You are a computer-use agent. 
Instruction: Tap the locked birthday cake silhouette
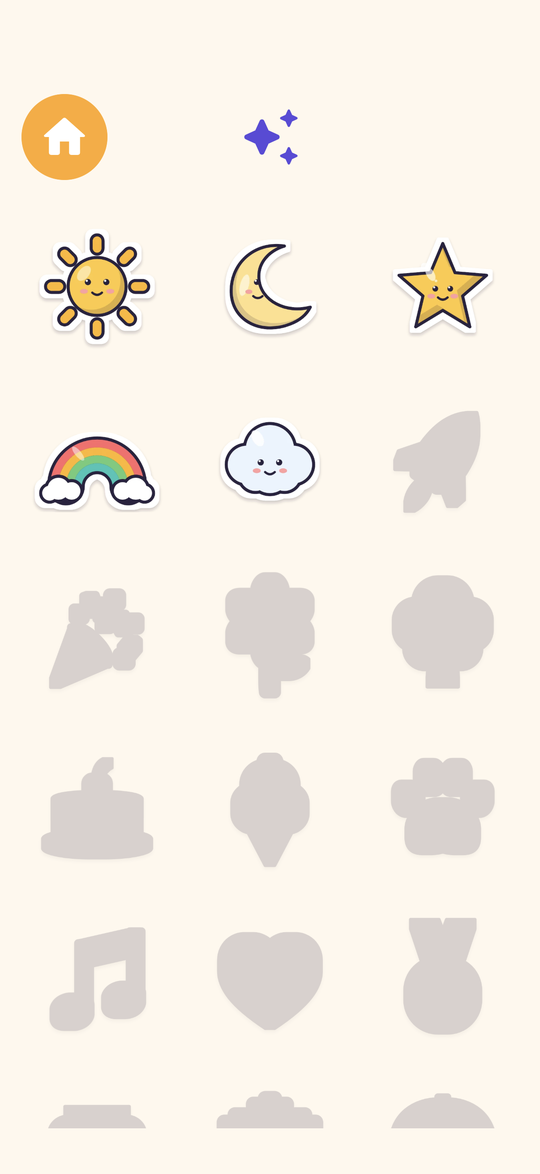97,808
